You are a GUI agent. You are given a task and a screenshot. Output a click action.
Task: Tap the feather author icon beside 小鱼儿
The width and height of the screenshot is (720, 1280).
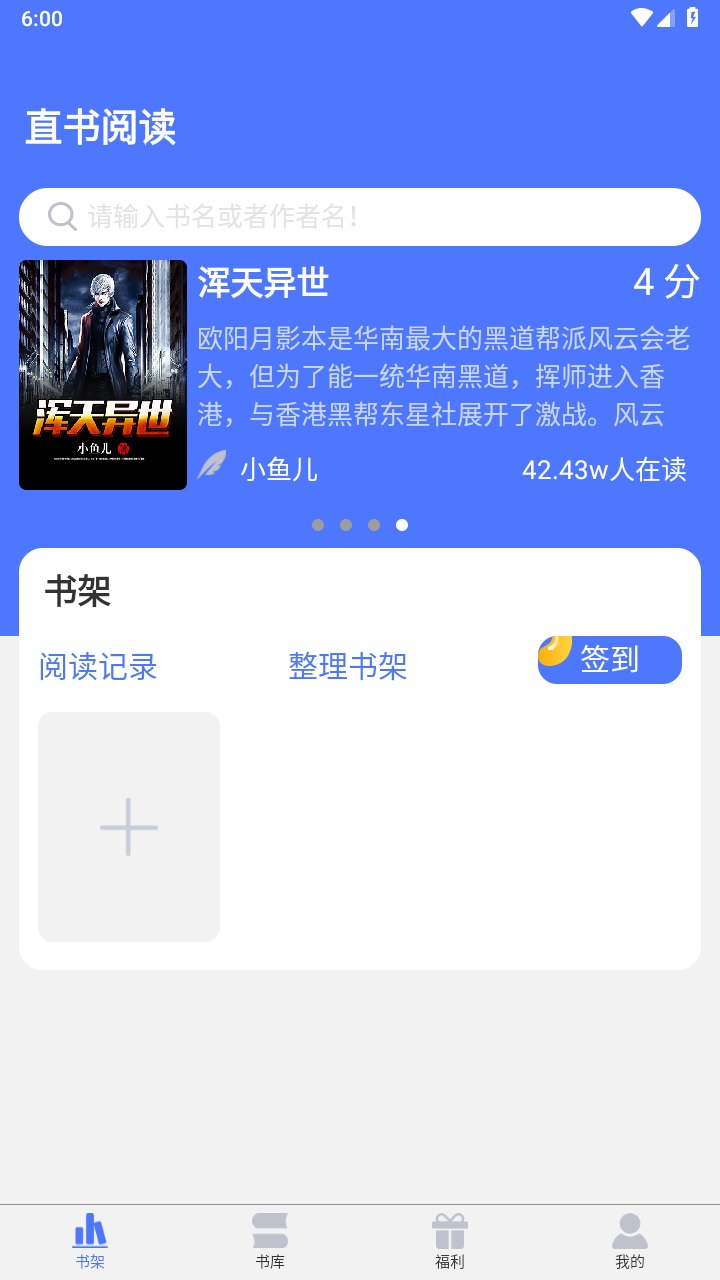pyautogui.click(x=209, y=467)
